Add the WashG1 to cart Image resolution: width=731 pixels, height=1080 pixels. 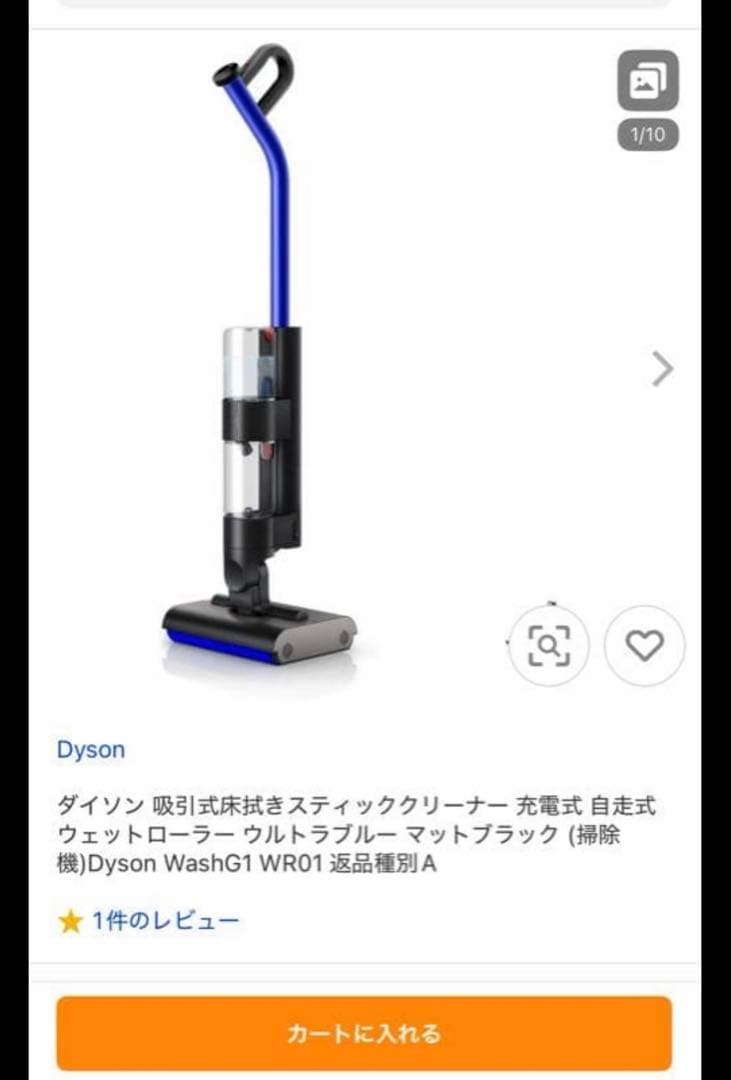point(365,1033)
